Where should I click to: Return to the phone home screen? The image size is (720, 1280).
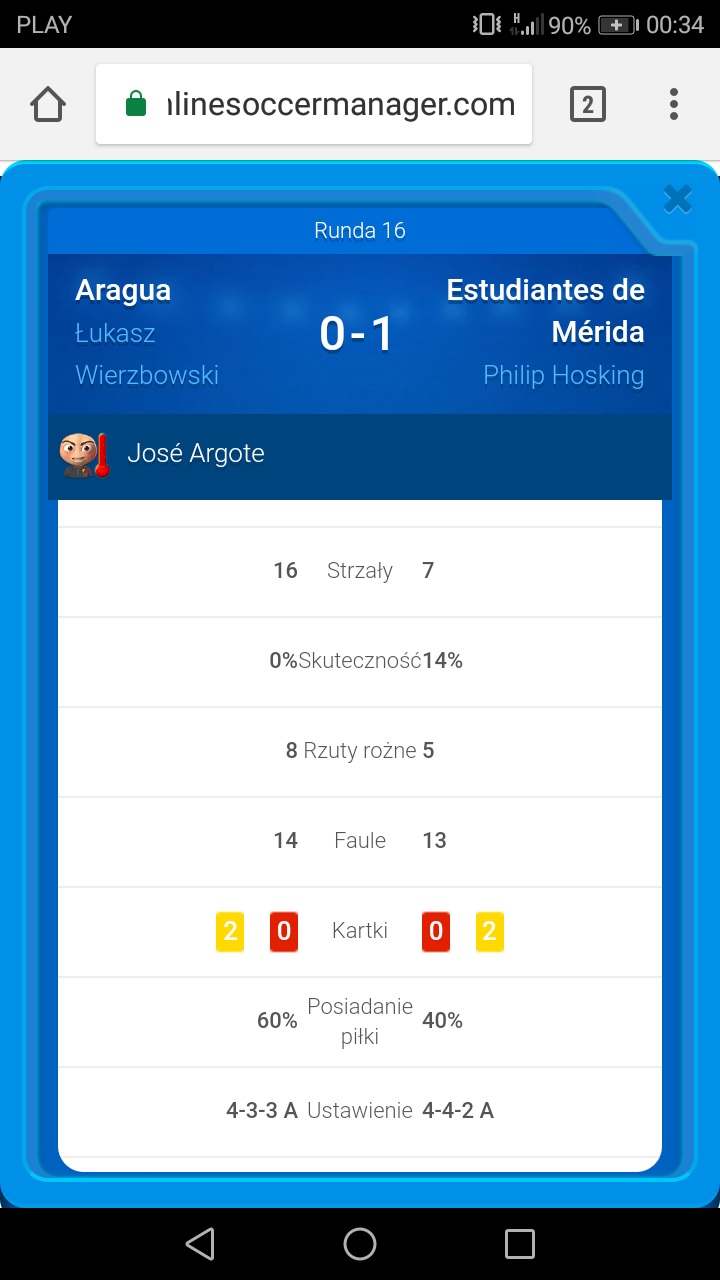(x=360, y=1244)
